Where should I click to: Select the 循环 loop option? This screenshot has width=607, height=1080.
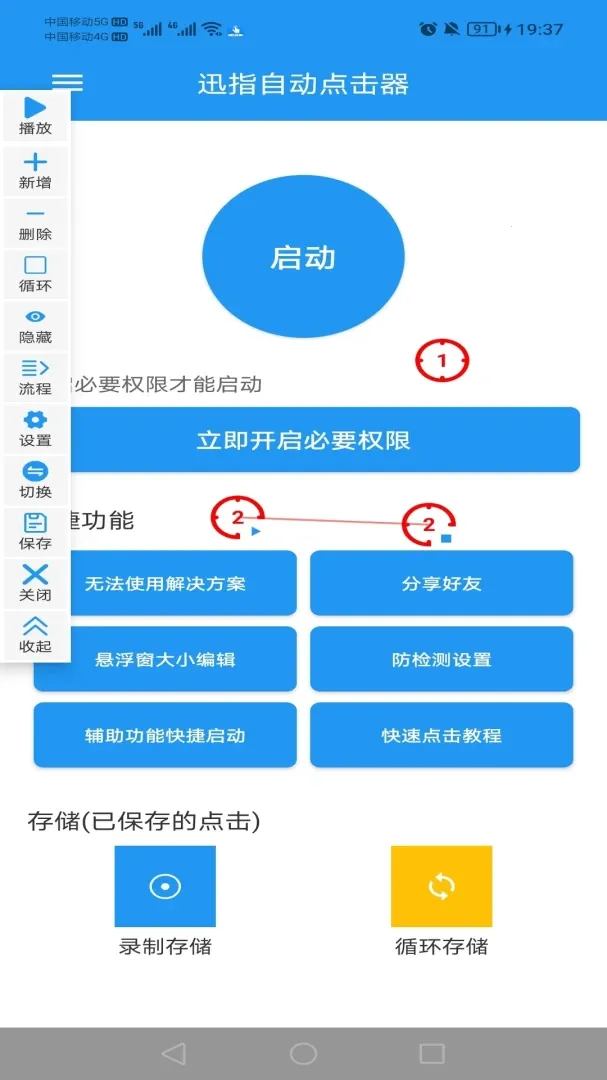[35, 275]
